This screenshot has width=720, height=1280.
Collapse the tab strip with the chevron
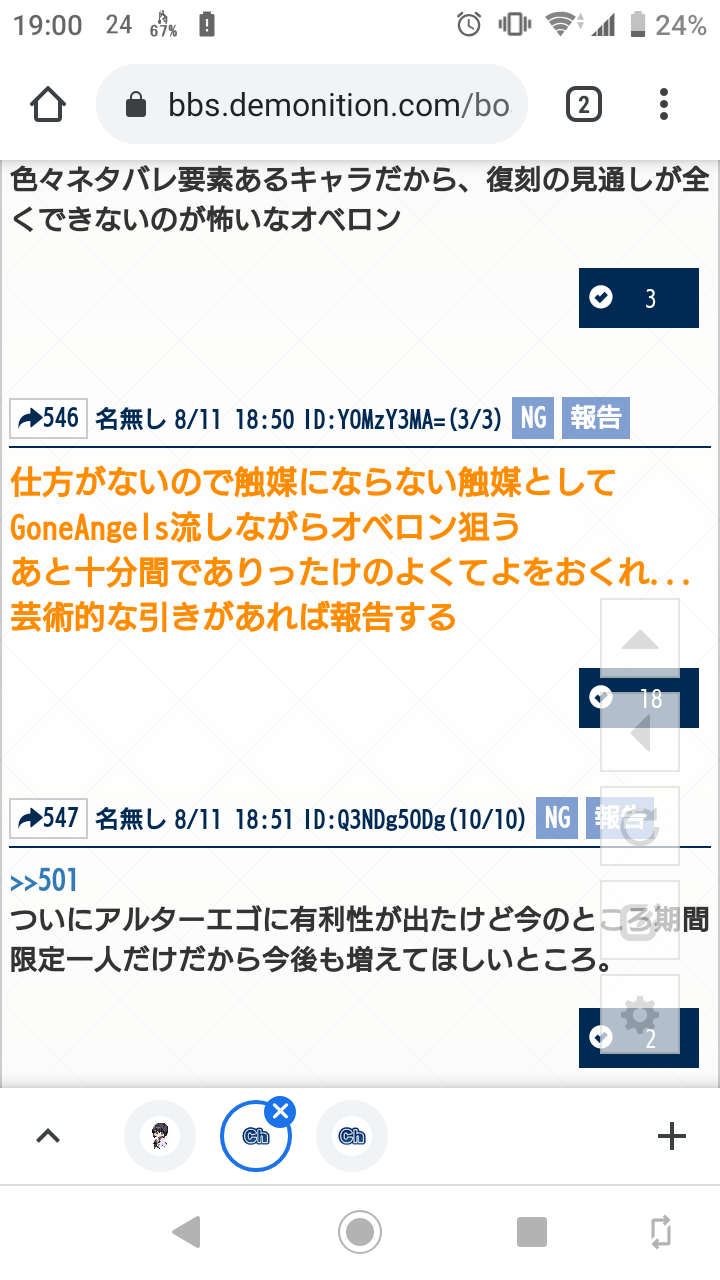[48, 1136]
